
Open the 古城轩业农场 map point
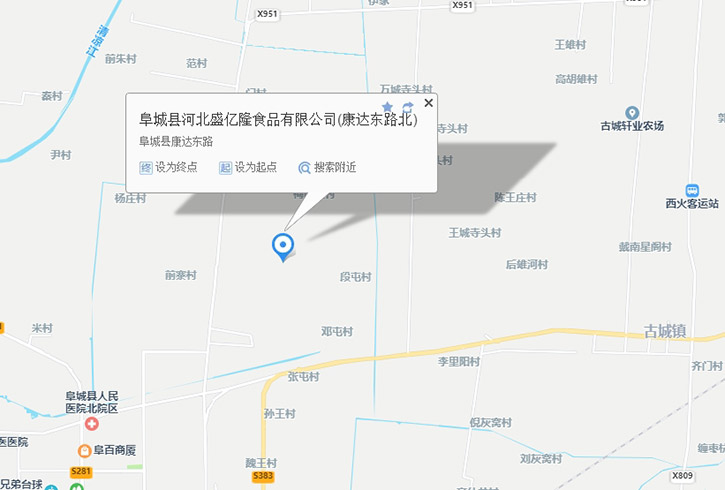click(632, 113)
